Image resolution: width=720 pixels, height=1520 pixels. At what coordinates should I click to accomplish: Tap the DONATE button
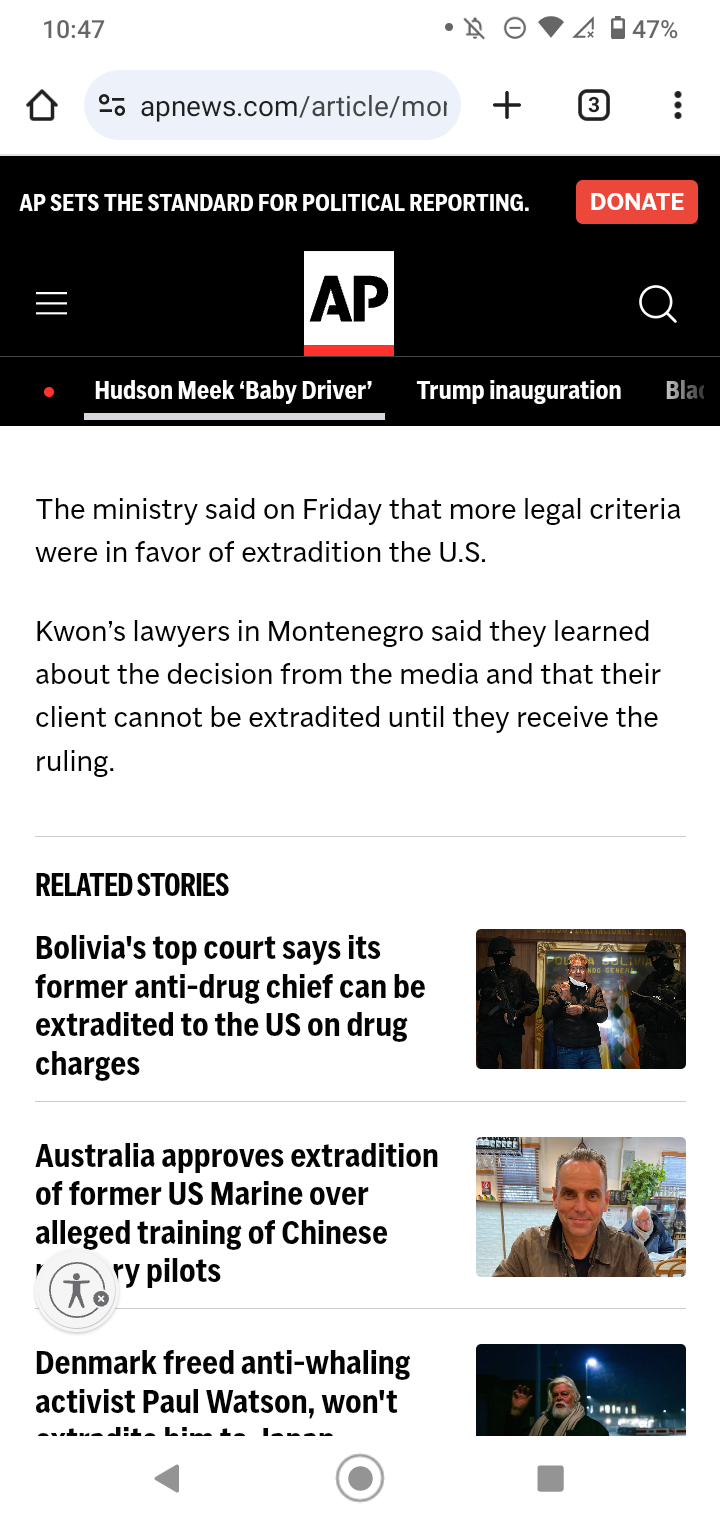[x=637, y=202]
